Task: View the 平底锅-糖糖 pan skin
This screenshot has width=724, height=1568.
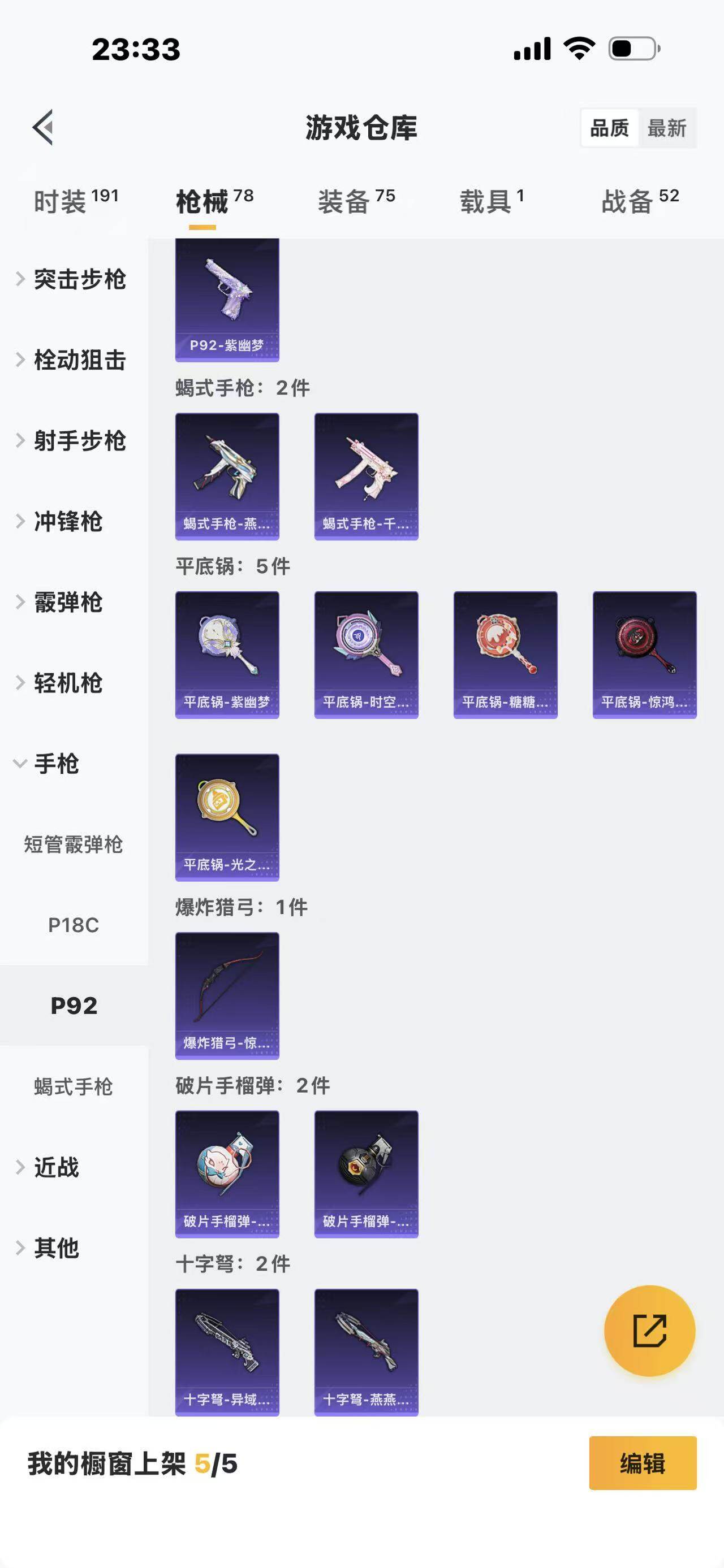Action: (x=506, y=655)
